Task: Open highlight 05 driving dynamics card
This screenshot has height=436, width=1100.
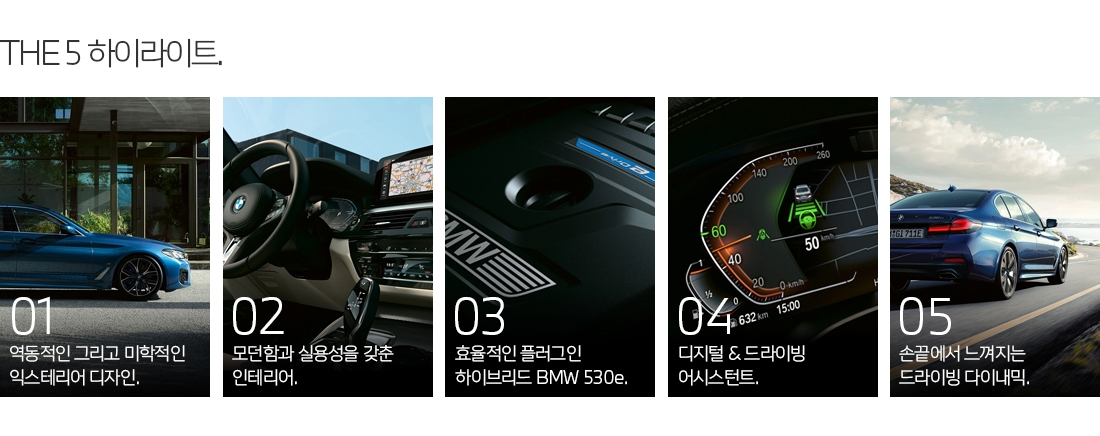Action: 995,247
